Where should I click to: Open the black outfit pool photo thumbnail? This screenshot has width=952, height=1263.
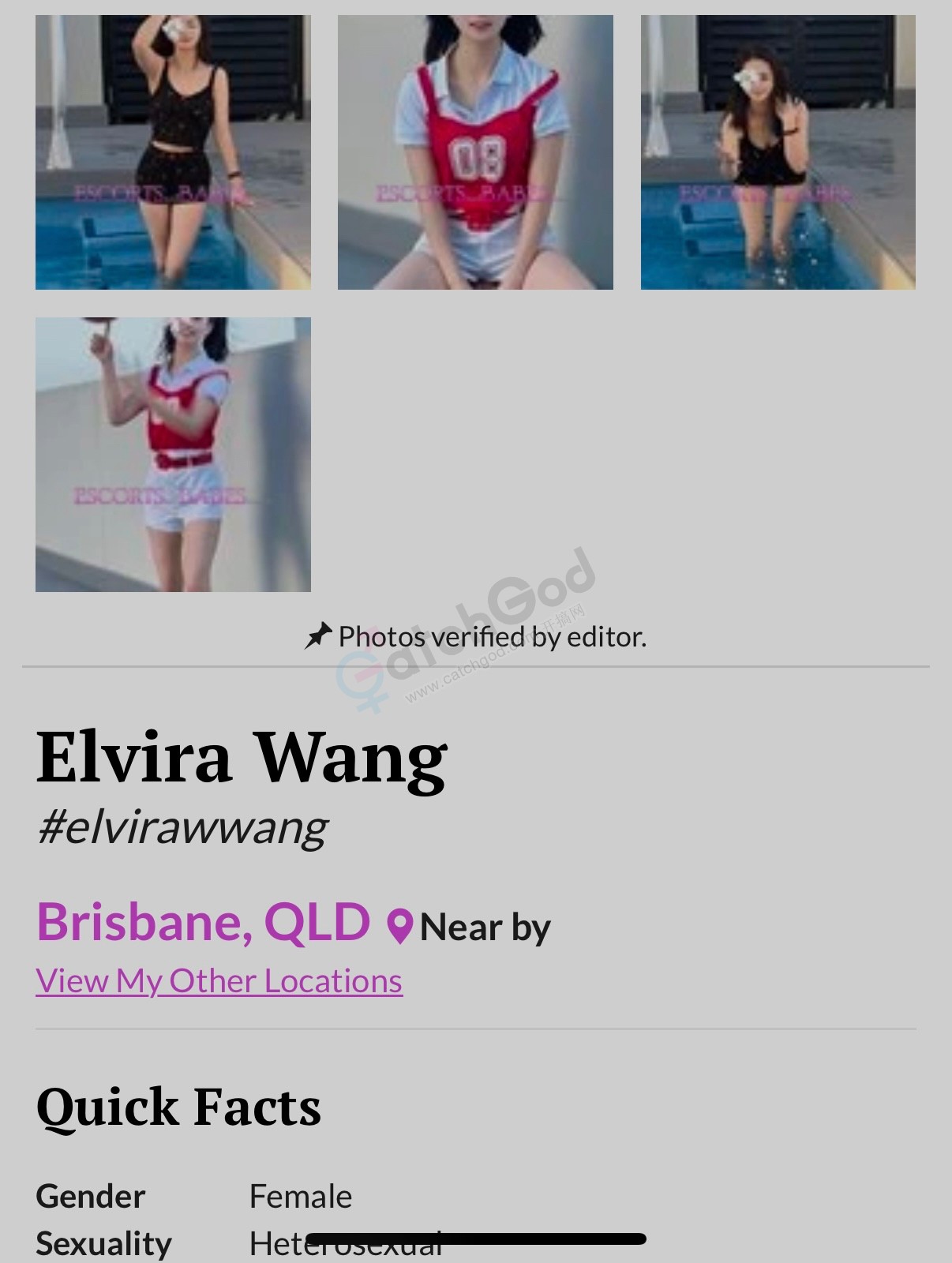tap(173, 152)
